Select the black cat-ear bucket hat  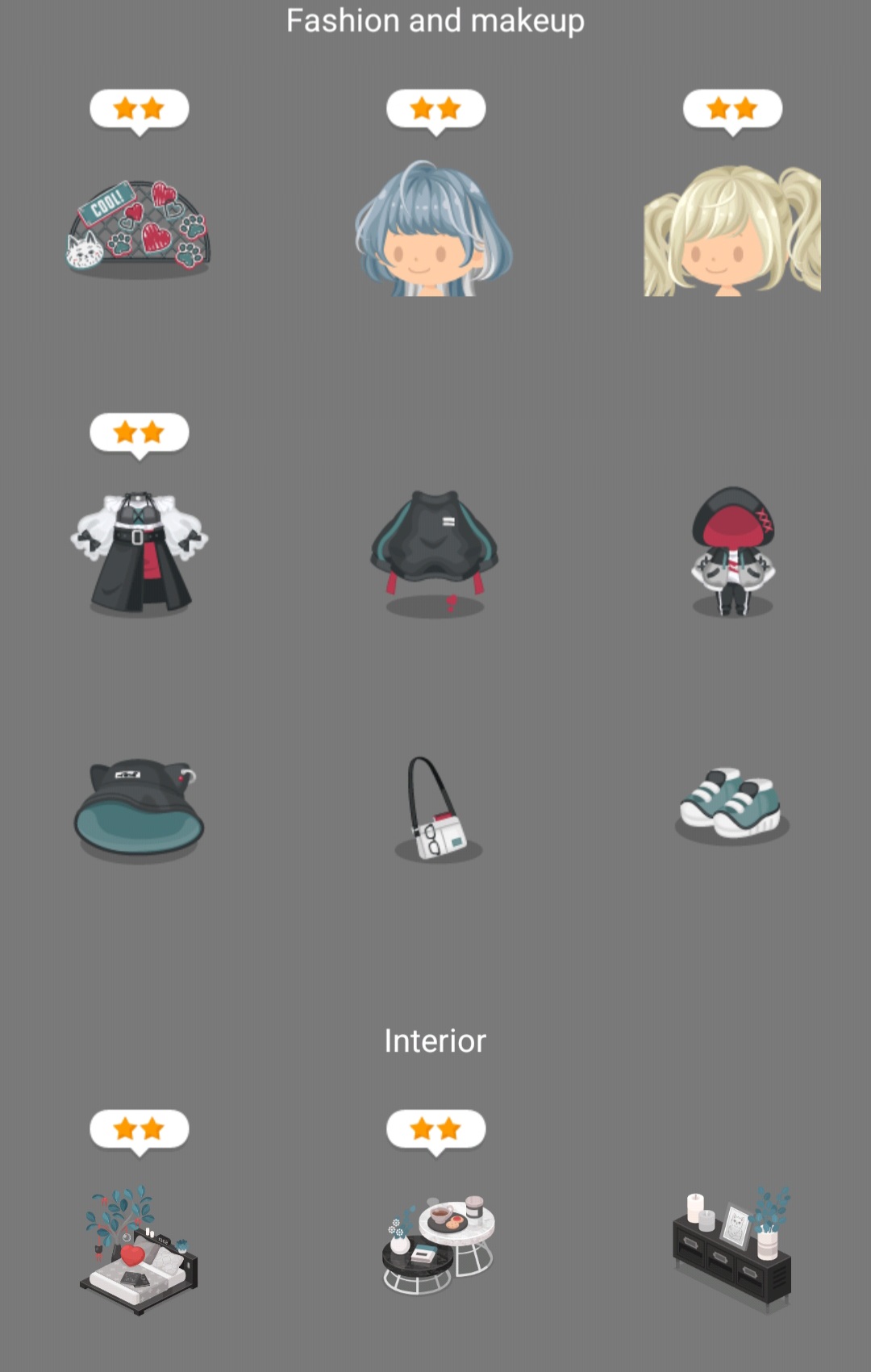139,808
